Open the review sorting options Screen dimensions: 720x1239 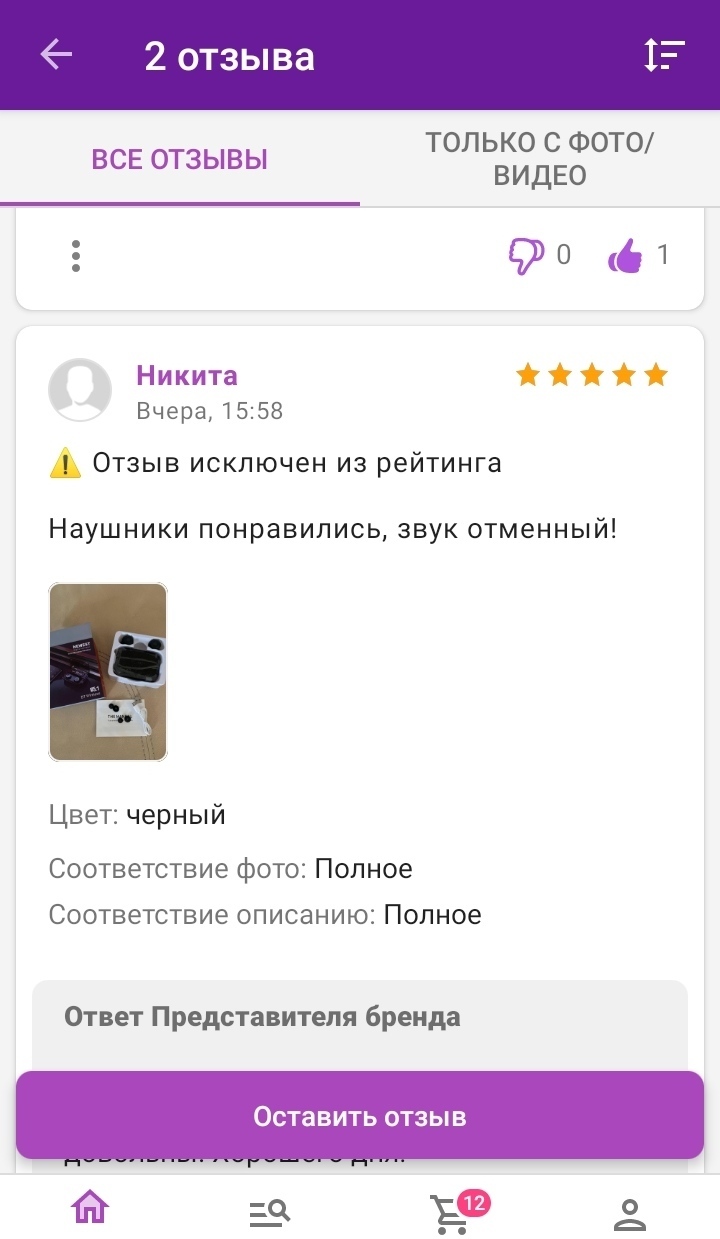point(664,55)
